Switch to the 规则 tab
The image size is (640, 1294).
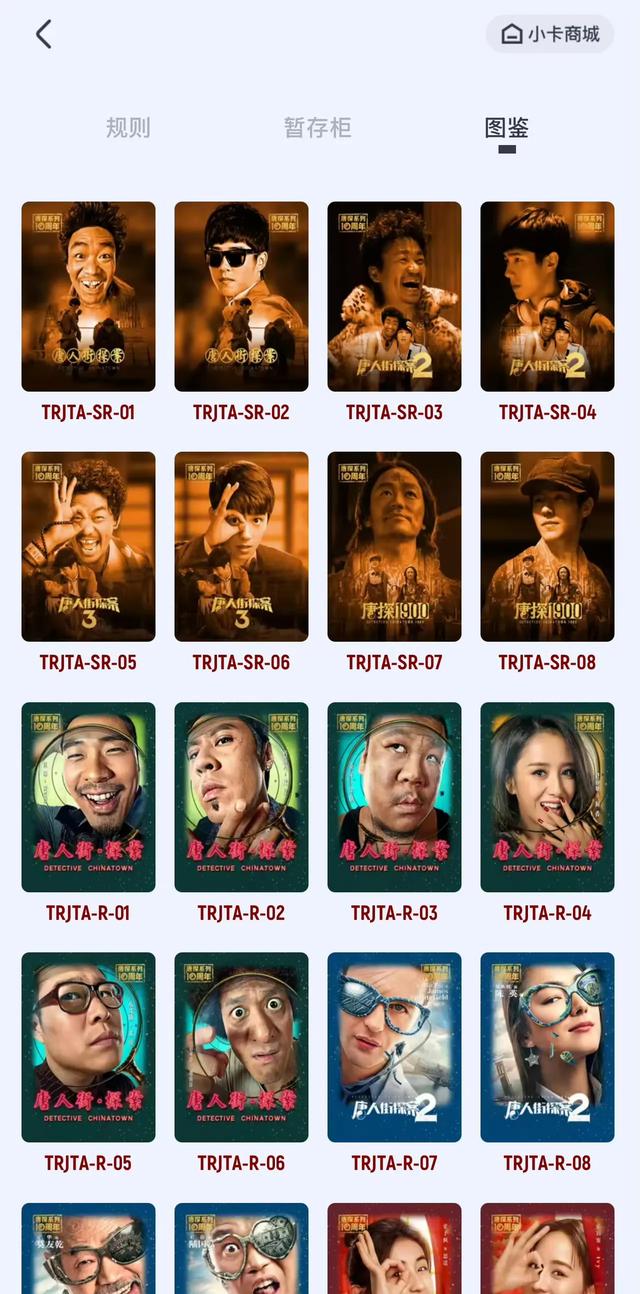click(x=128, y=128)
